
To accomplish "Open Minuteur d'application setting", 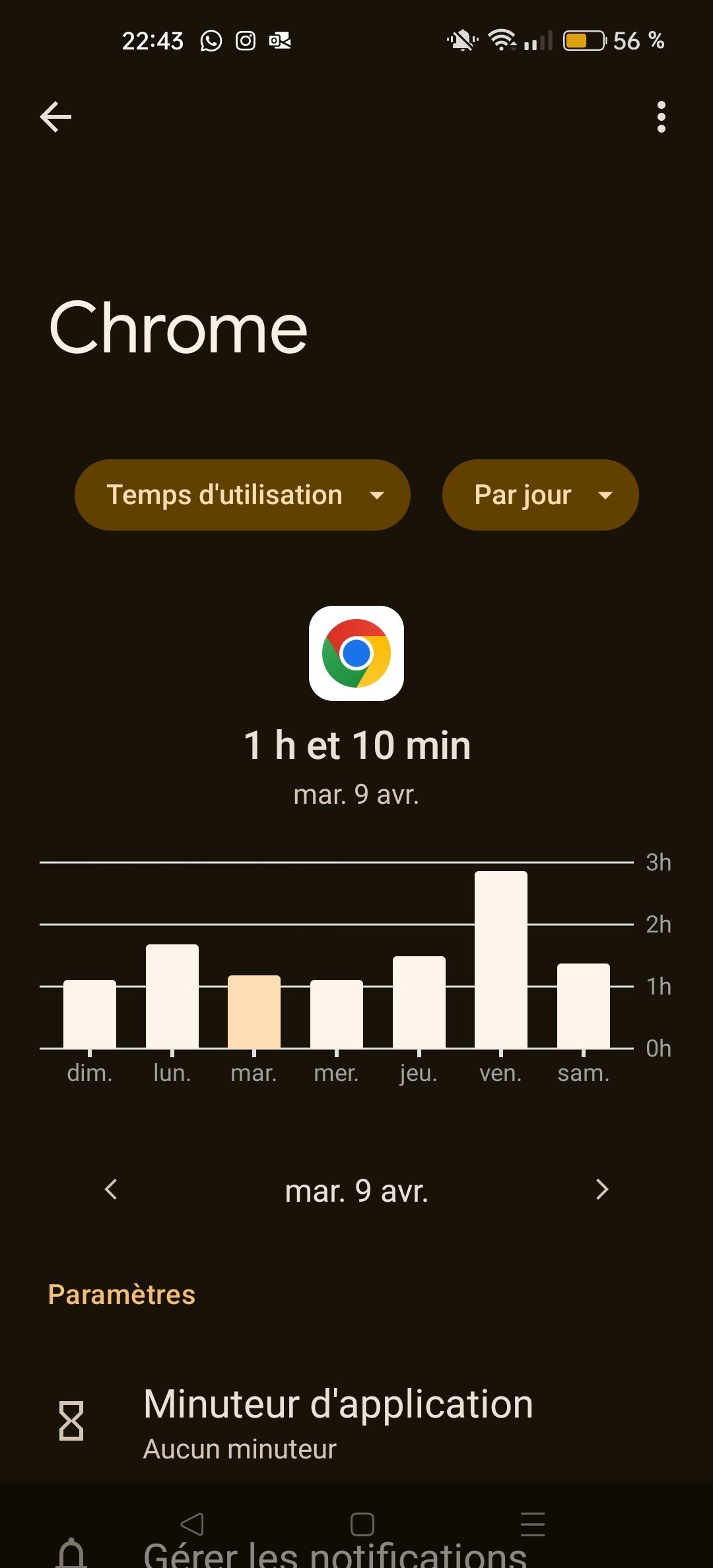I will (356, 1422).
